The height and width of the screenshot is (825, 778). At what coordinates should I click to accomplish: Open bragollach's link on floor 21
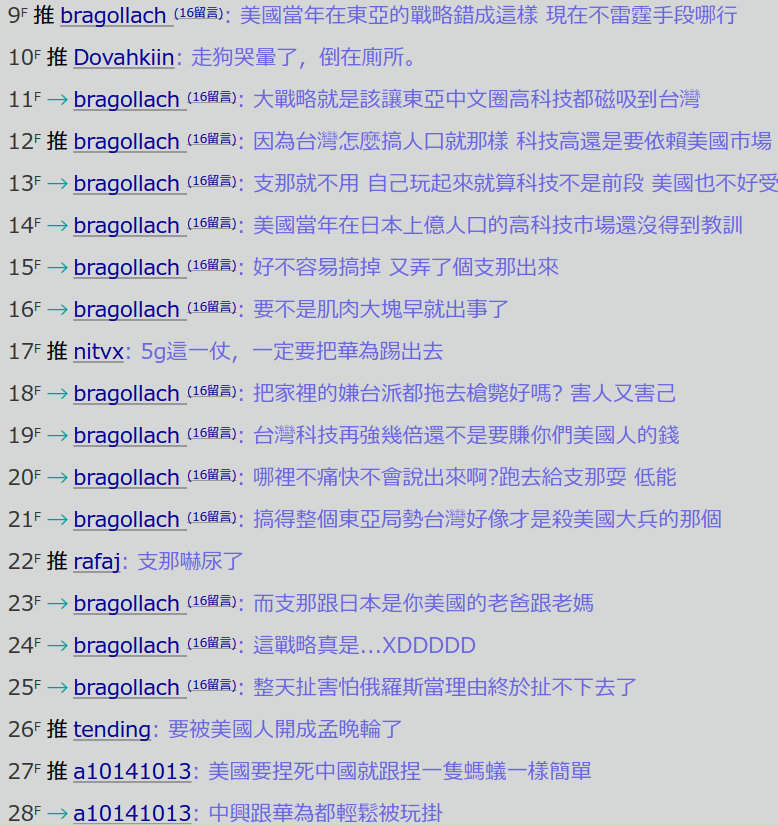click(126, 520)
